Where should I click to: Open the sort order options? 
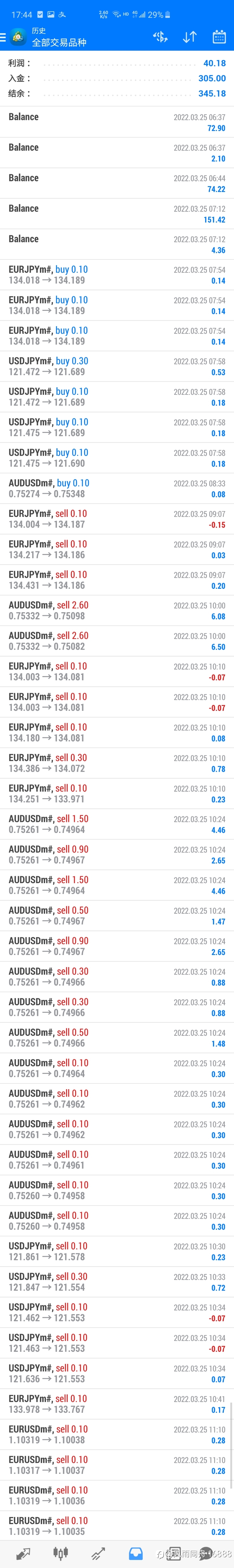(x=190, y=37)
